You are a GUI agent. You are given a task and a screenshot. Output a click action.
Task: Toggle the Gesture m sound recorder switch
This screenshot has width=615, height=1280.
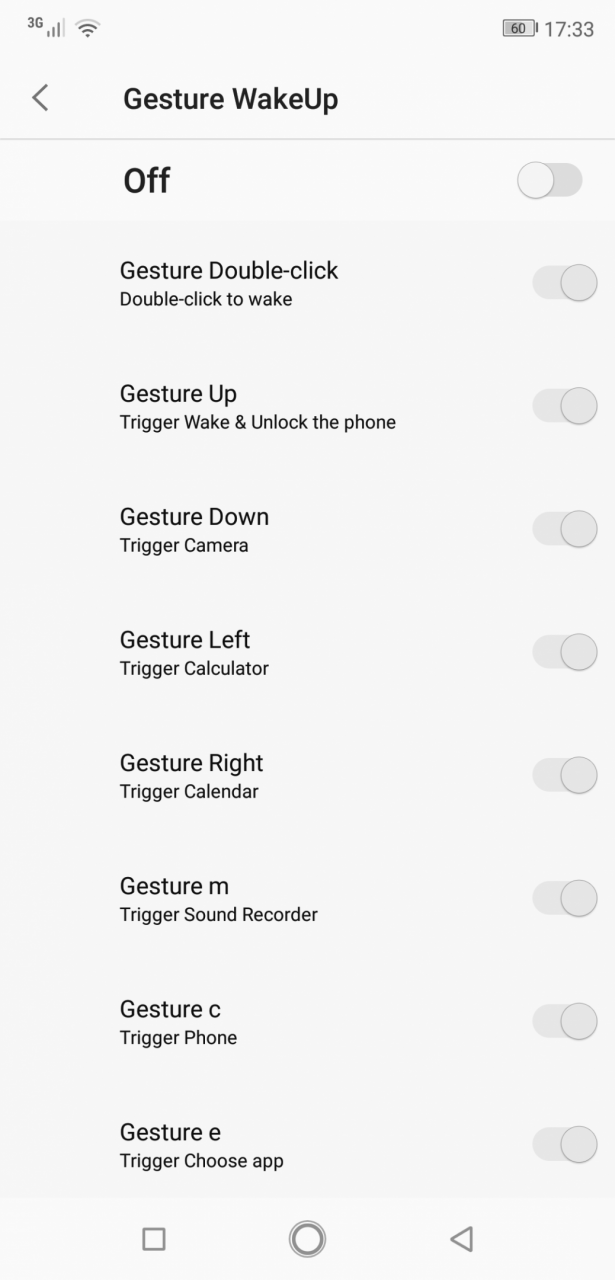pos(565,898)
